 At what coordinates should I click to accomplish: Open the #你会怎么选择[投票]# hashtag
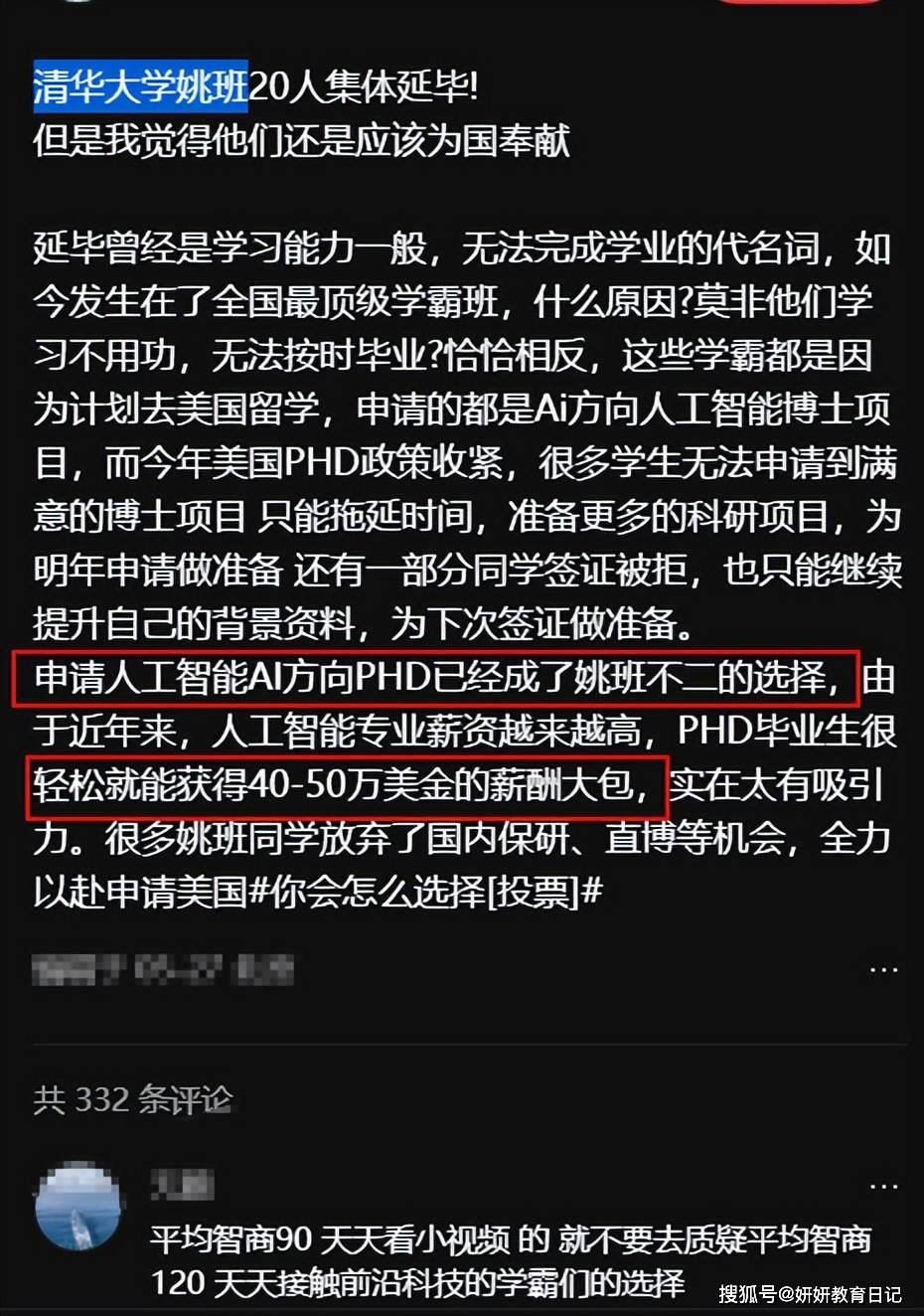(x=425, y=892)
